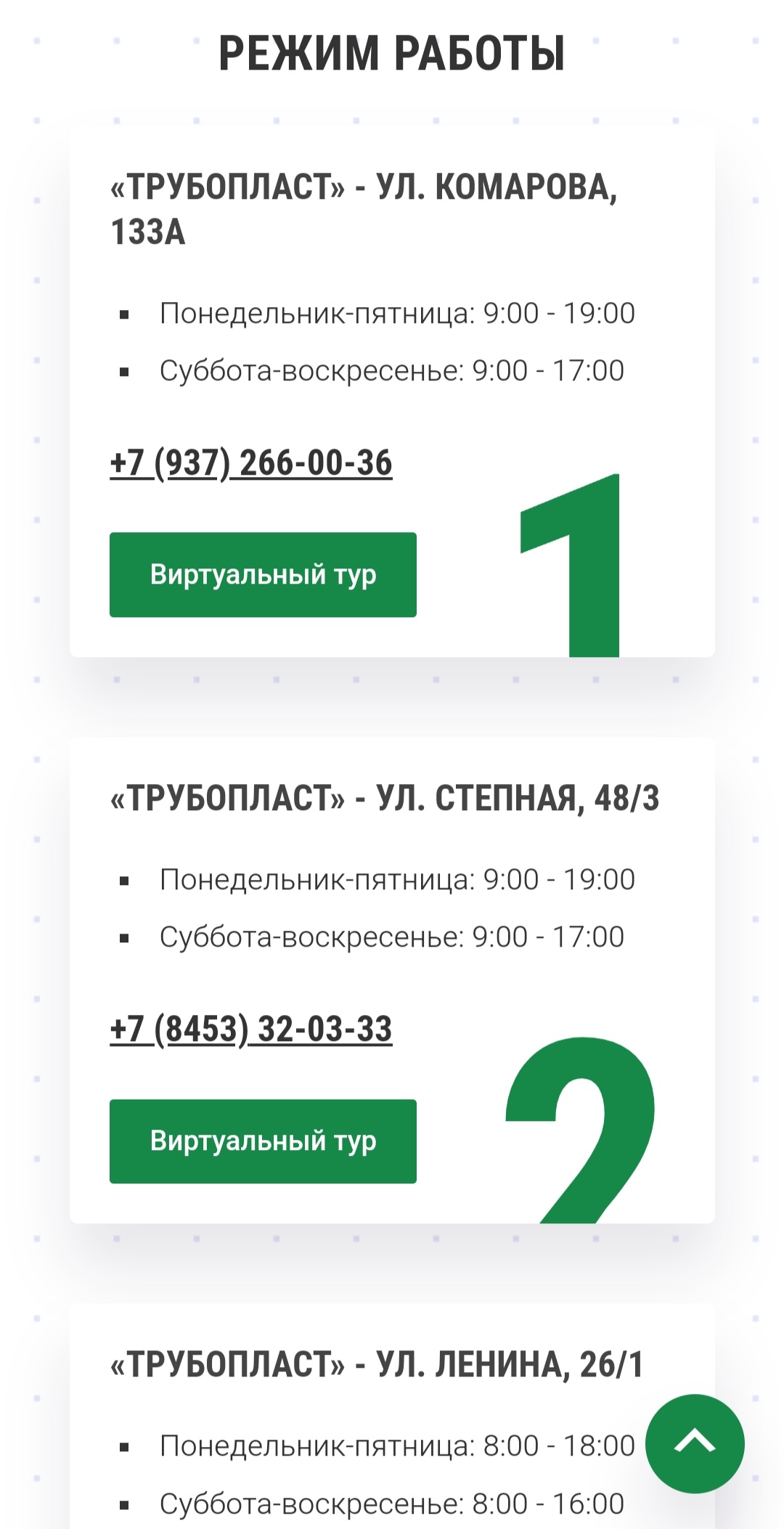Start virtual tour for ул. Степная, 48/3
The height and width of the screenshot is (1529, 784).
[263, 1141]
